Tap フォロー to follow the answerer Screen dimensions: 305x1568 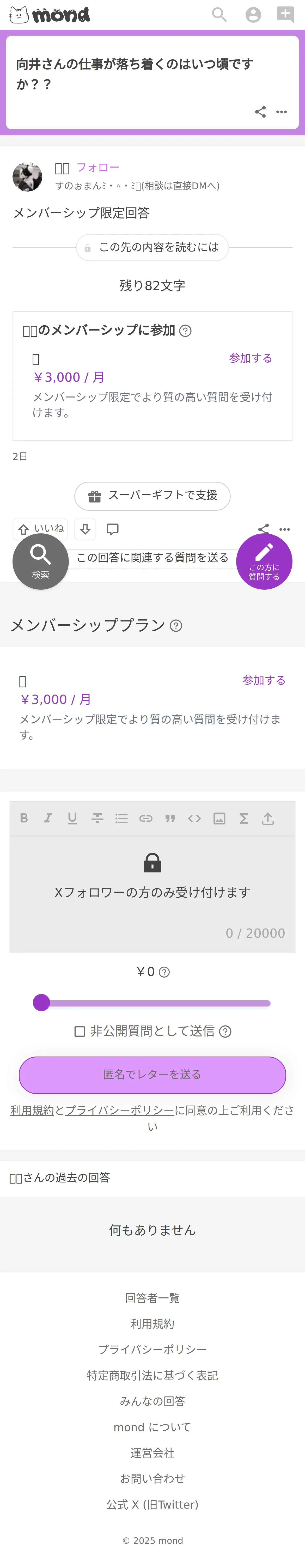[97, 167]
